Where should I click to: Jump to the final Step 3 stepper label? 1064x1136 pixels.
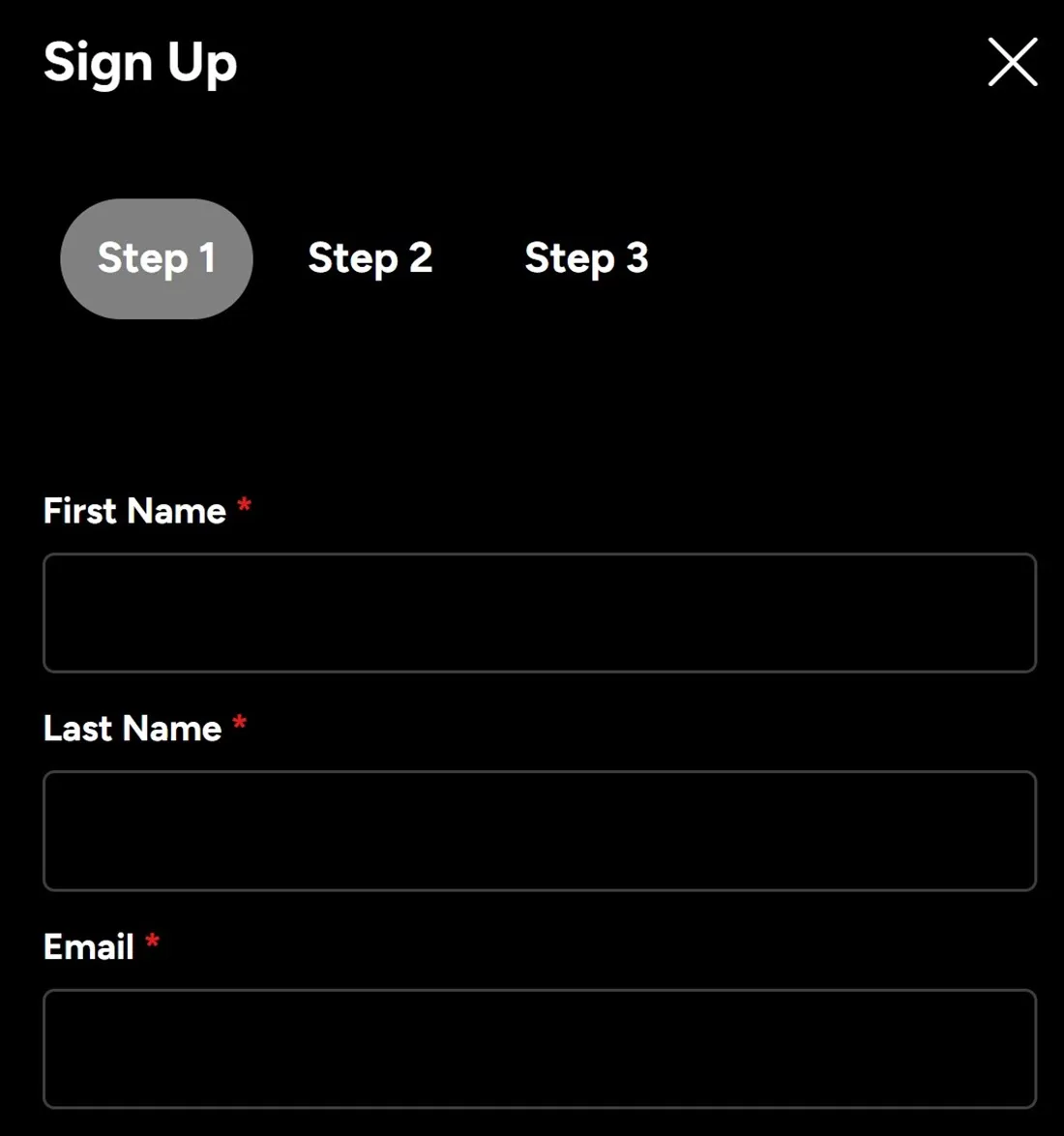[586, 258]
